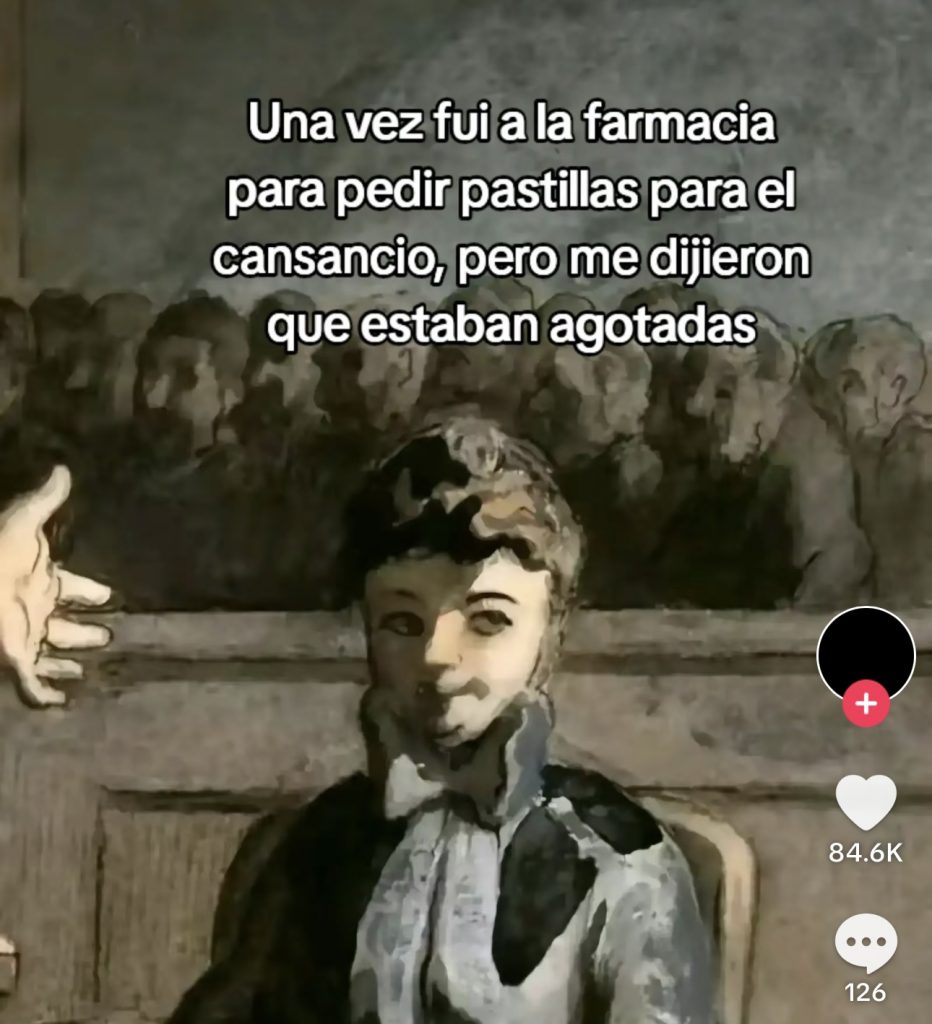The image size is (932, 1024).
Task: Follow the creator with the plus button
Action: 866,704
